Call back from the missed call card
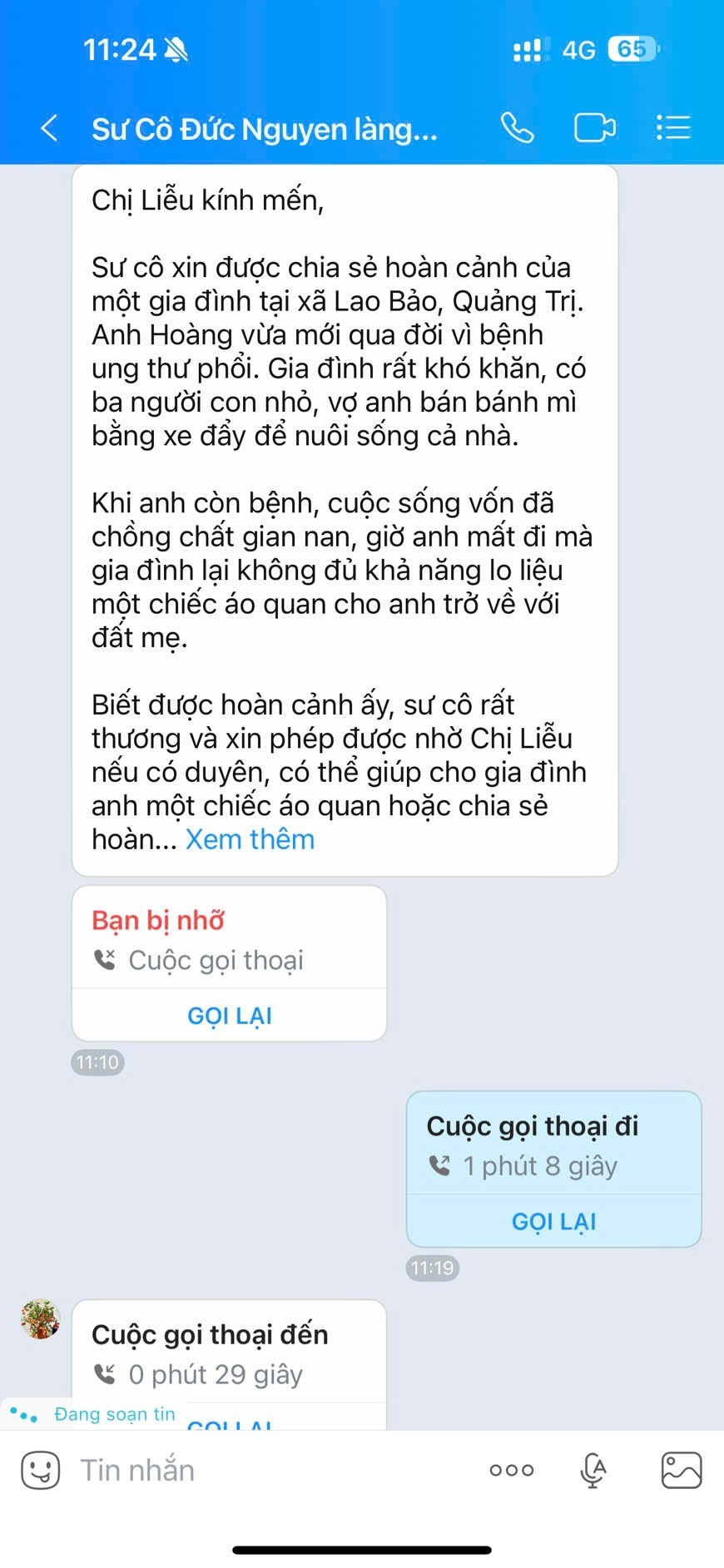Viewport: 724px width, 1568px height. click(230, 1016)
